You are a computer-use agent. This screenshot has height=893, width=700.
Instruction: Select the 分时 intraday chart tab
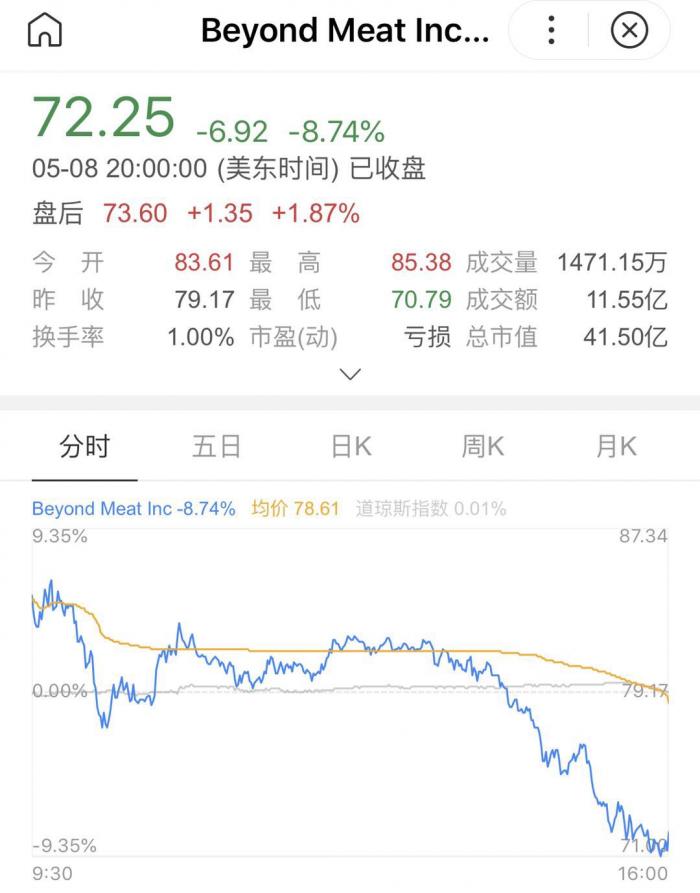[x=84, y=447]
